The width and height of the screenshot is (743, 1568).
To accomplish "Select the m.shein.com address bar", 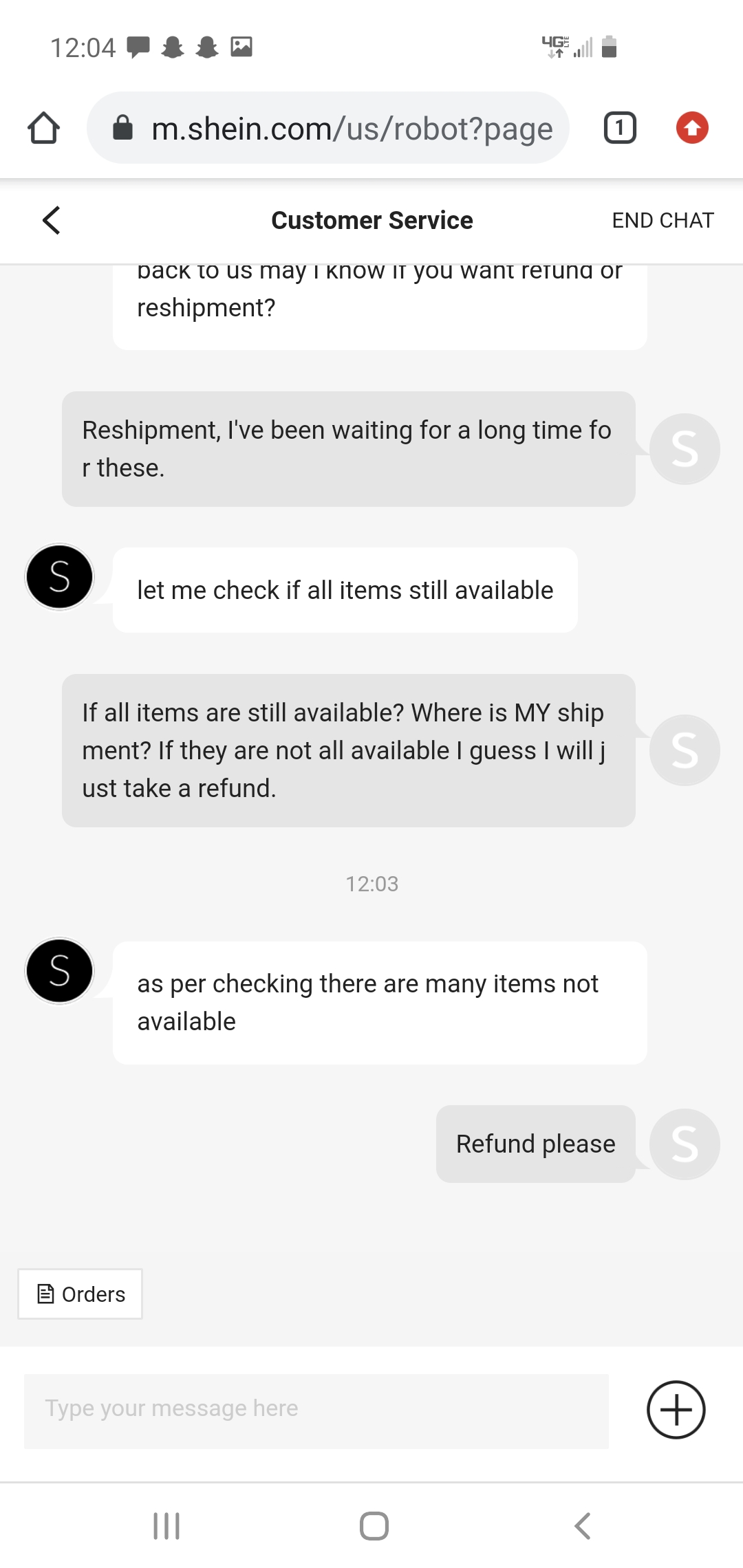I will 328,128.
